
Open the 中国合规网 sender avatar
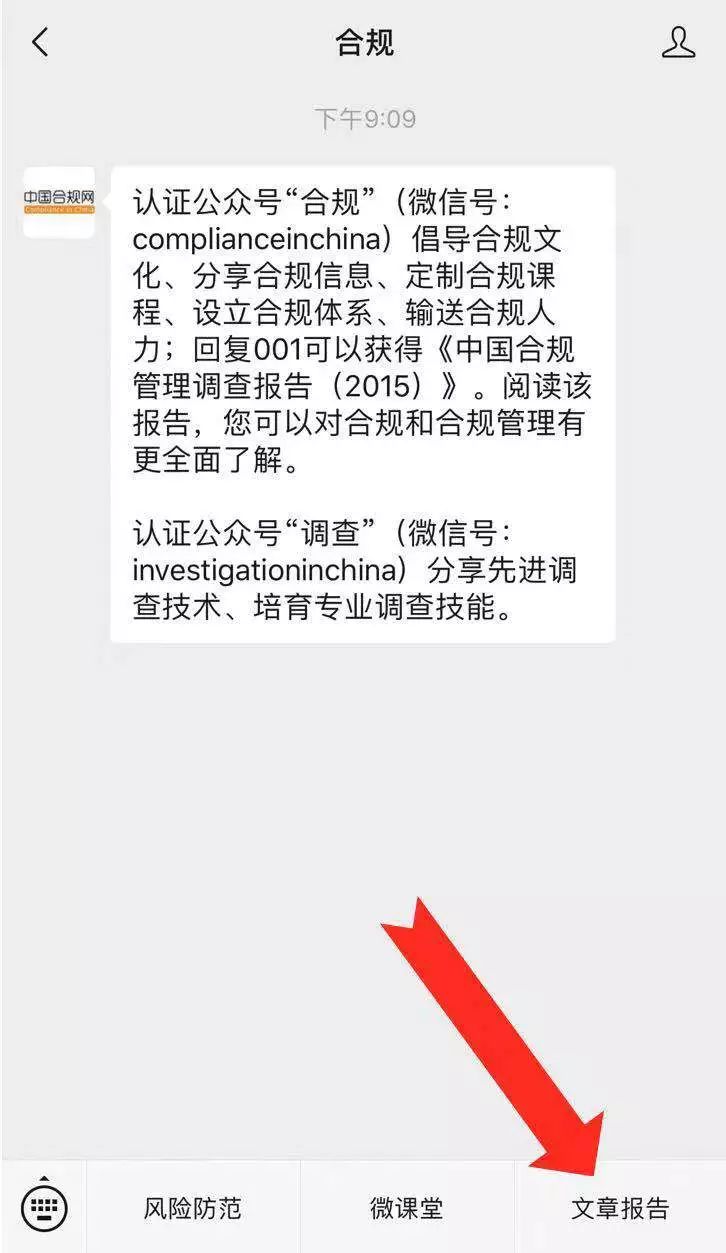pos(59,202)
